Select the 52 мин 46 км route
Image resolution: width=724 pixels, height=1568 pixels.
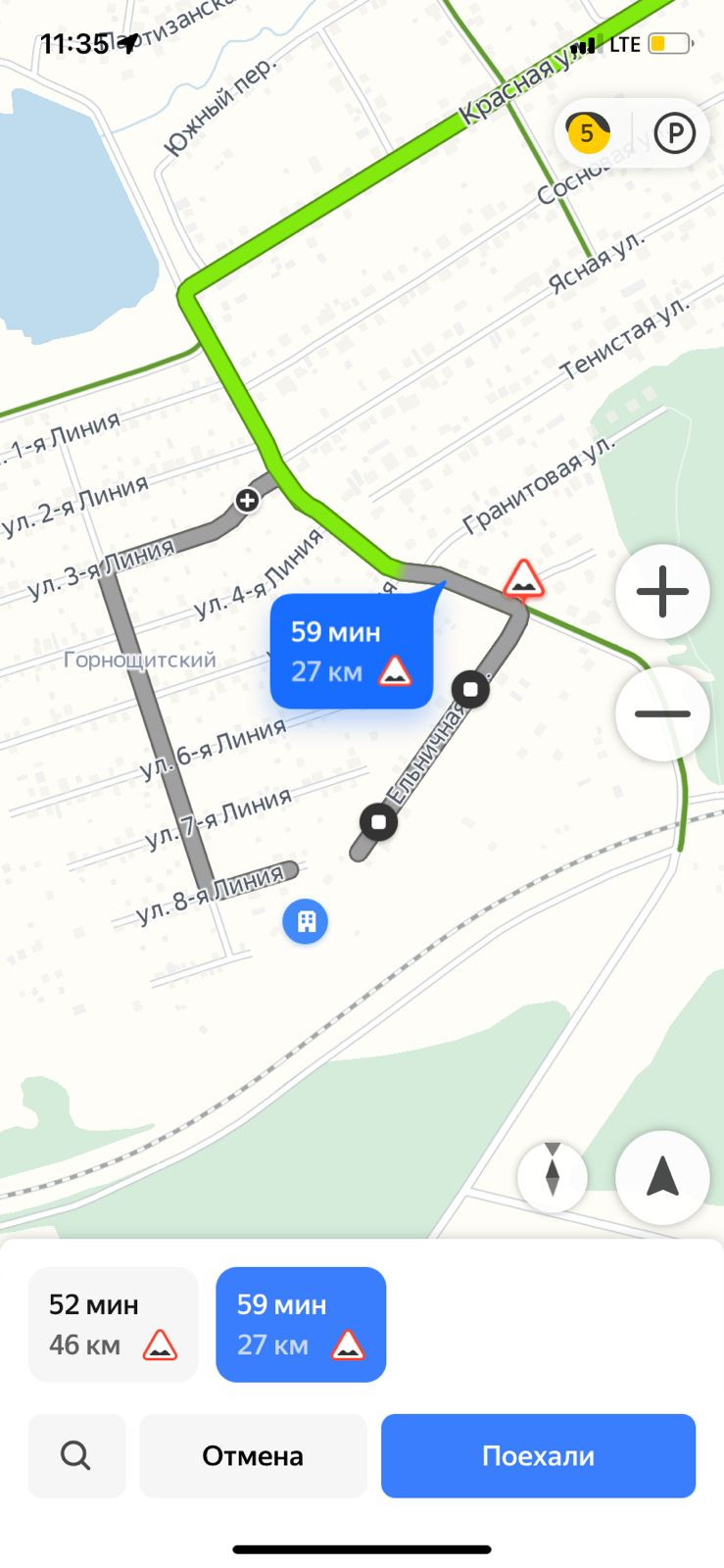pyautogui.click(x=113, y=1324)
